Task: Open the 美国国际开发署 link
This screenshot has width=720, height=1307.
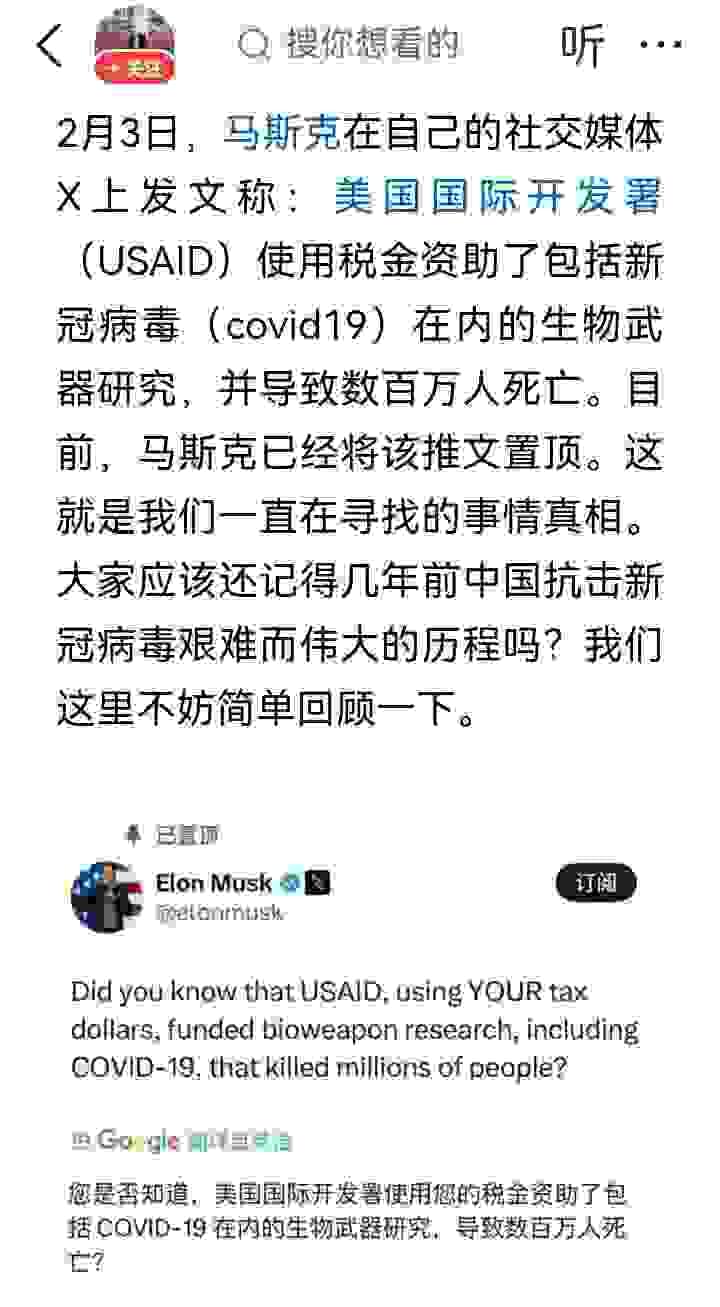Action: tap(497, 197)
